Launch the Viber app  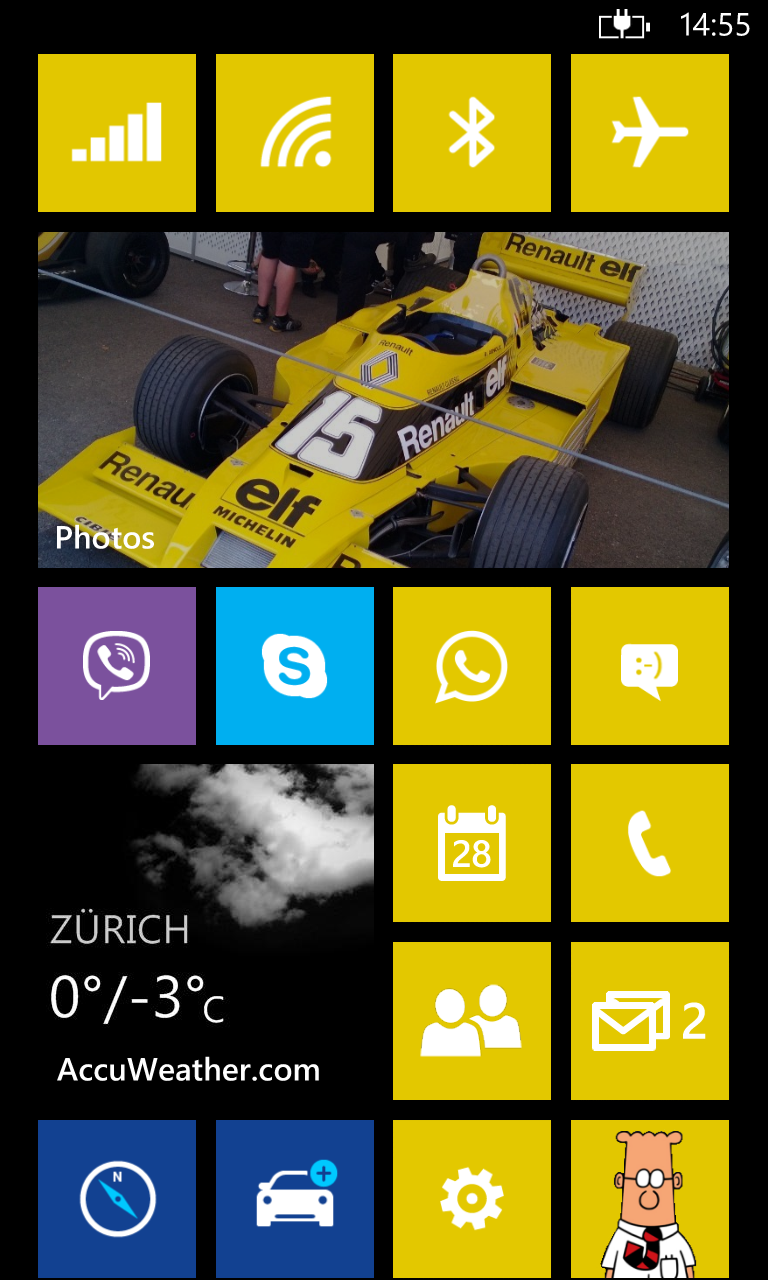[117, 666]
